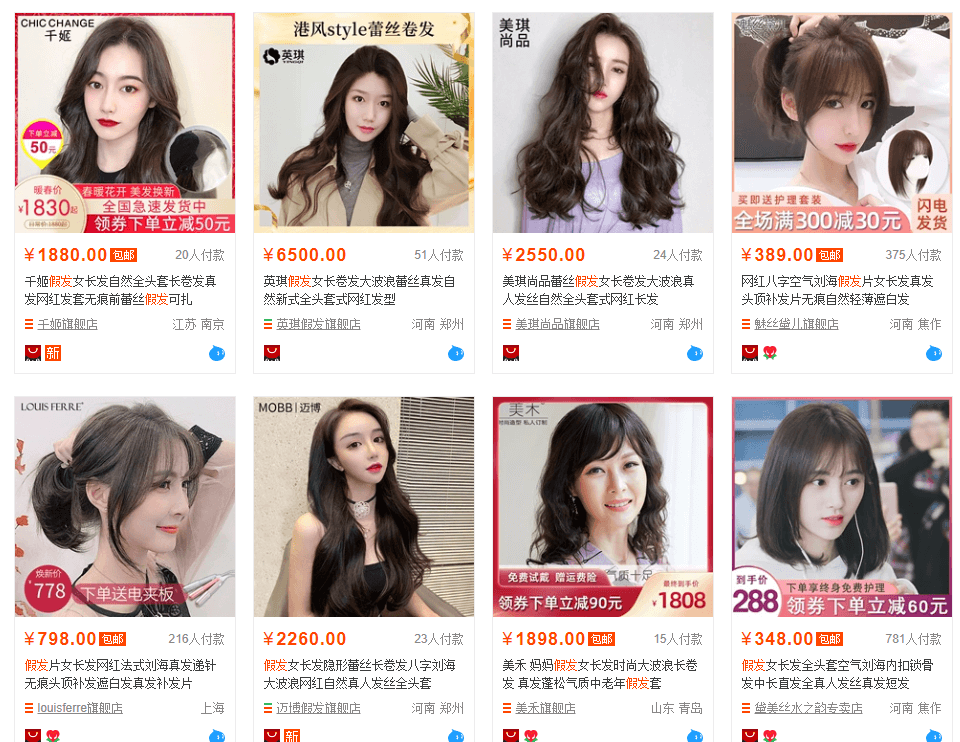Open the 英琪假发女长卷发大波浪 product title

pyautogui.click(x=359, y=290)
